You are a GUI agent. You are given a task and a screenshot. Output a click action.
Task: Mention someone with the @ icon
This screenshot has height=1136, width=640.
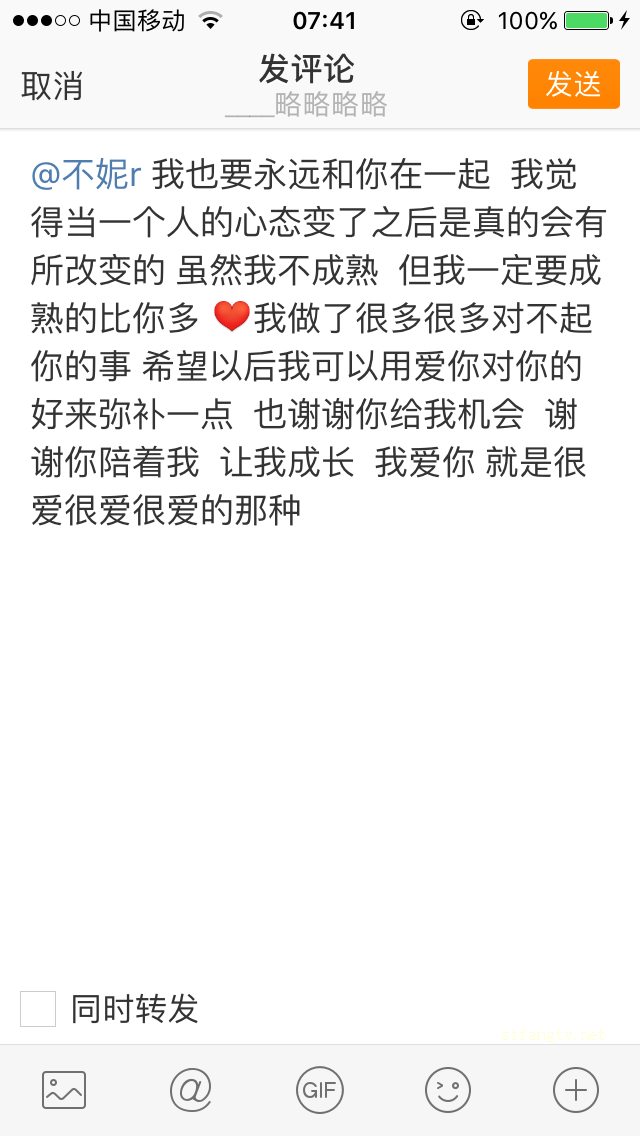191,1090
